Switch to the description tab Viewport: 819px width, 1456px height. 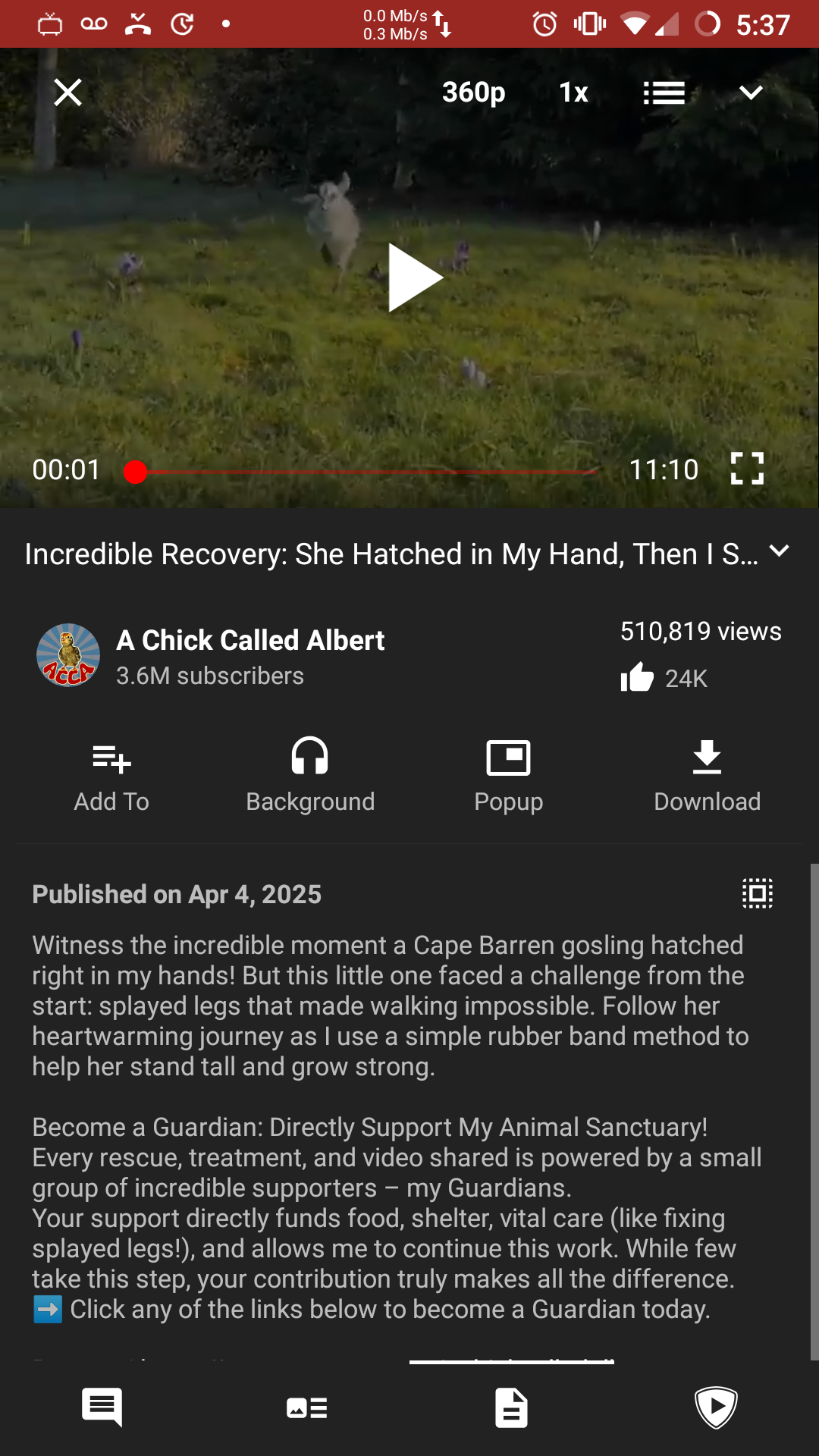tap(512, 1408)
